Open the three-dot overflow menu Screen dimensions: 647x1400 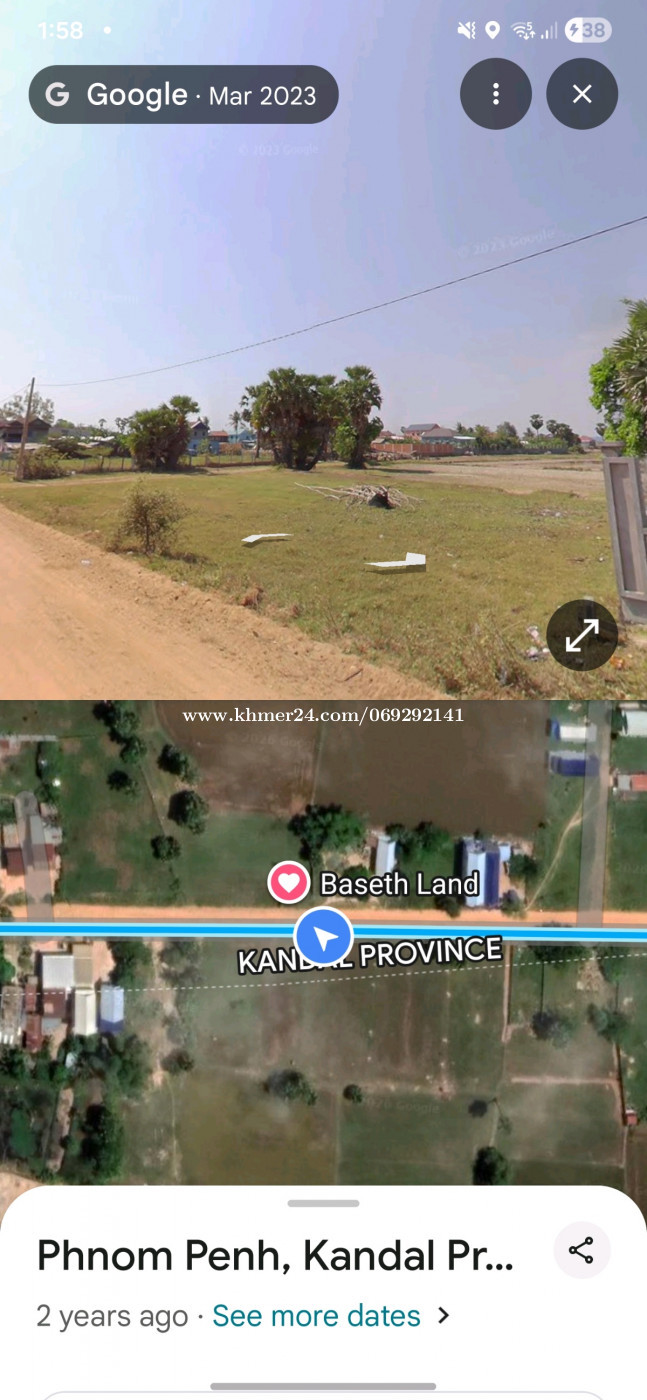[495, 94]
